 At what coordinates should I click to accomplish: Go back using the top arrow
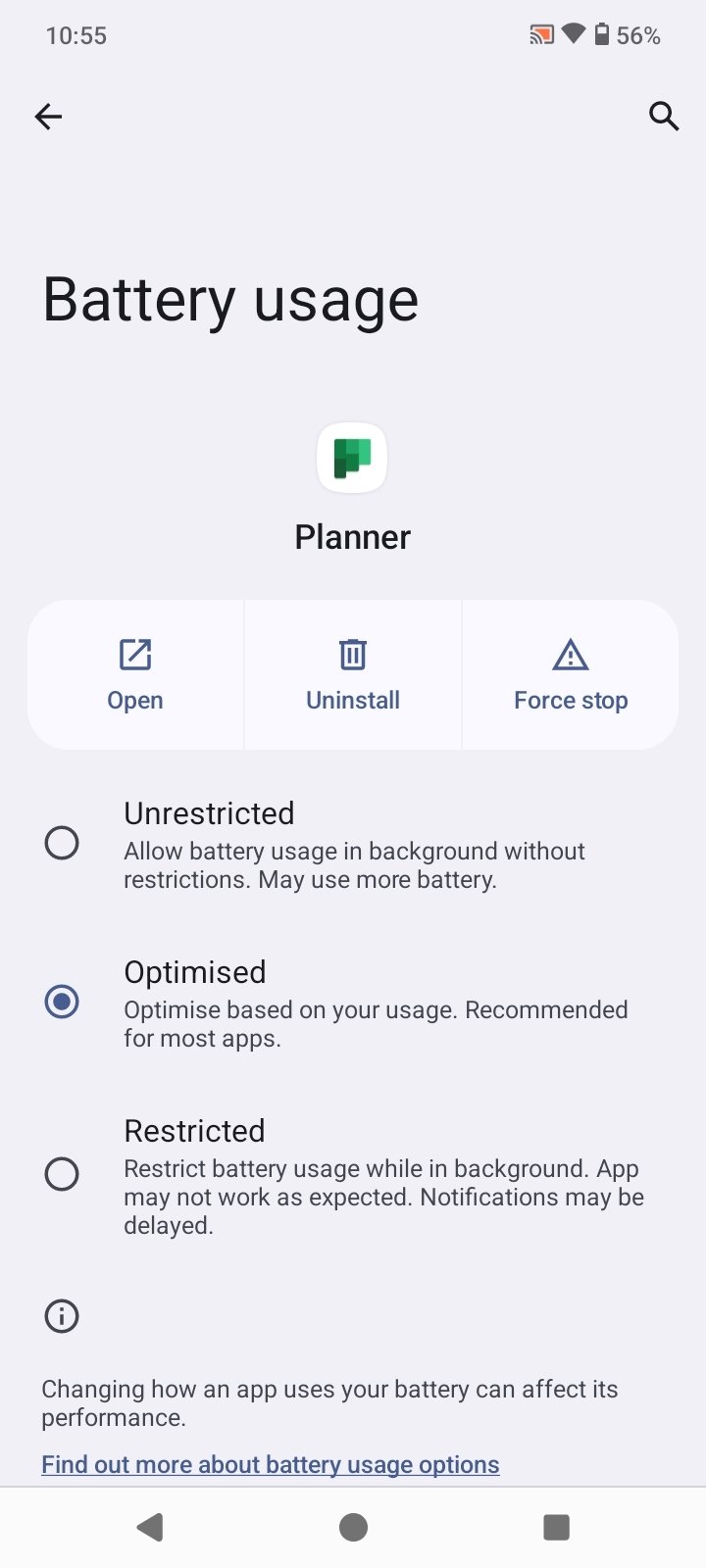tap(48, 117)
